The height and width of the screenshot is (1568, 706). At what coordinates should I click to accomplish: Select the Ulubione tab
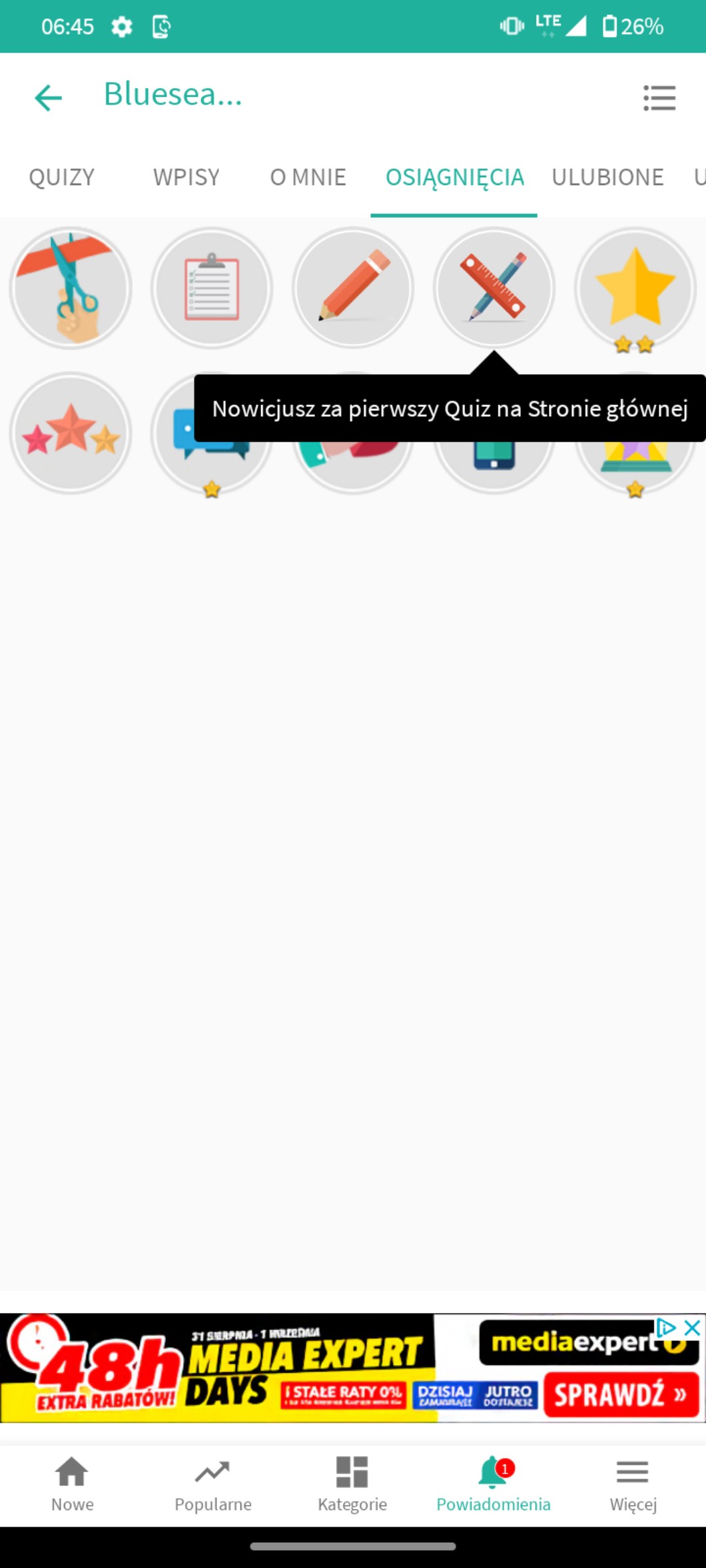click(607, 177)
